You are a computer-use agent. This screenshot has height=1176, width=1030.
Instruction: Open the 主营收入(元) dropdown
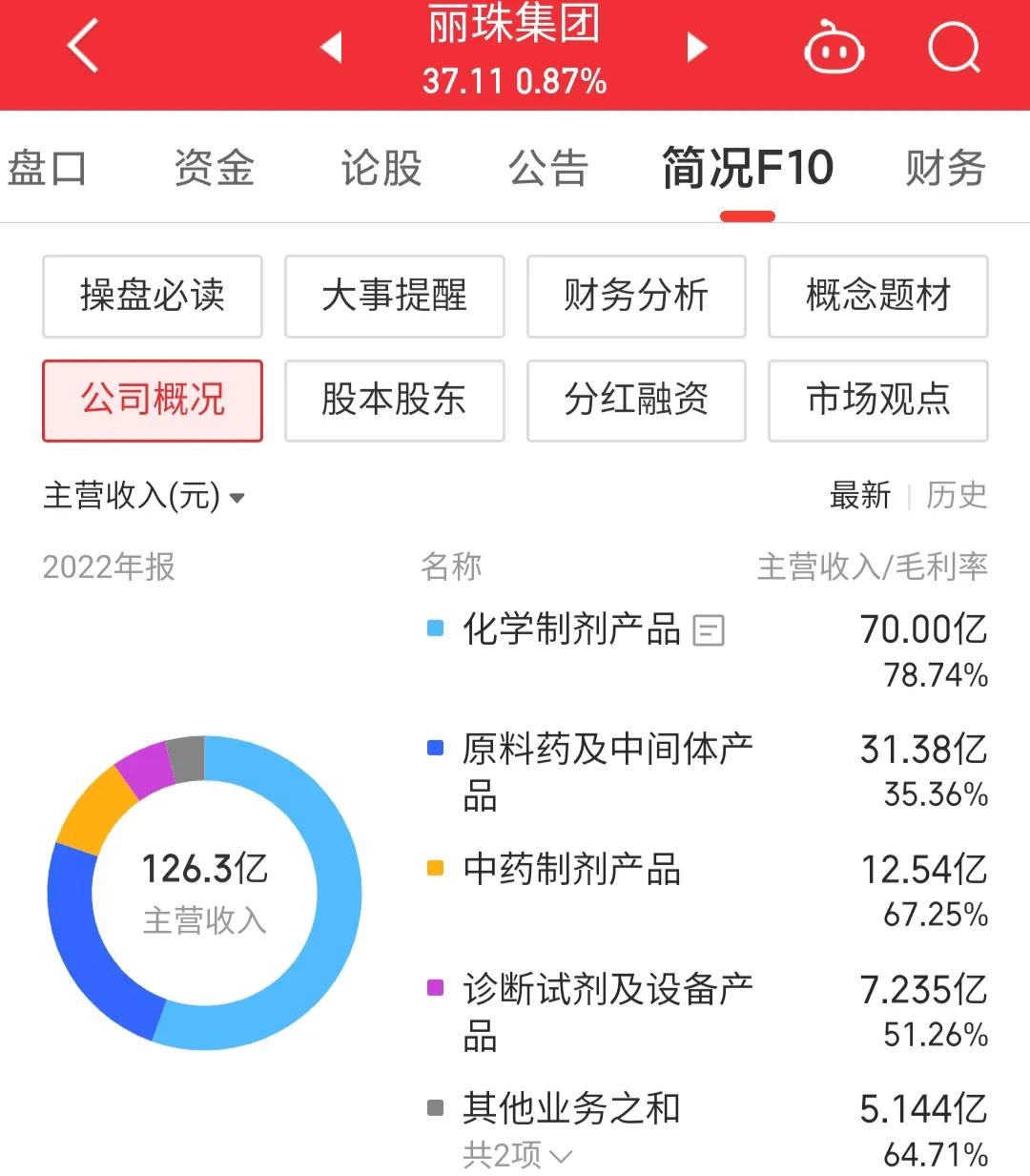(x=144, y=496)
